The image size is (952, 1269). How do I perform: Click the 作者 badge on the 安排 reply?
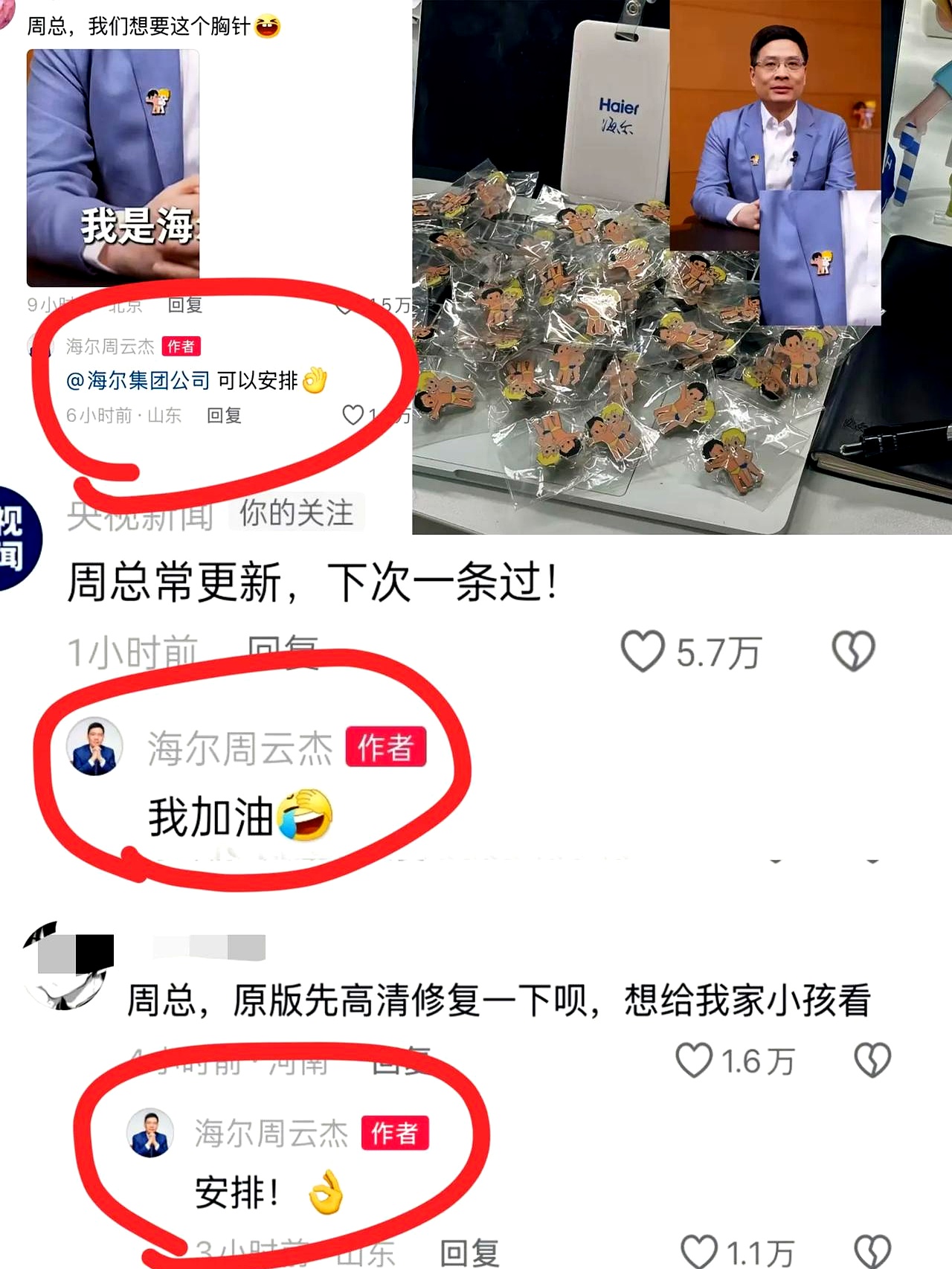(396, 1132)
